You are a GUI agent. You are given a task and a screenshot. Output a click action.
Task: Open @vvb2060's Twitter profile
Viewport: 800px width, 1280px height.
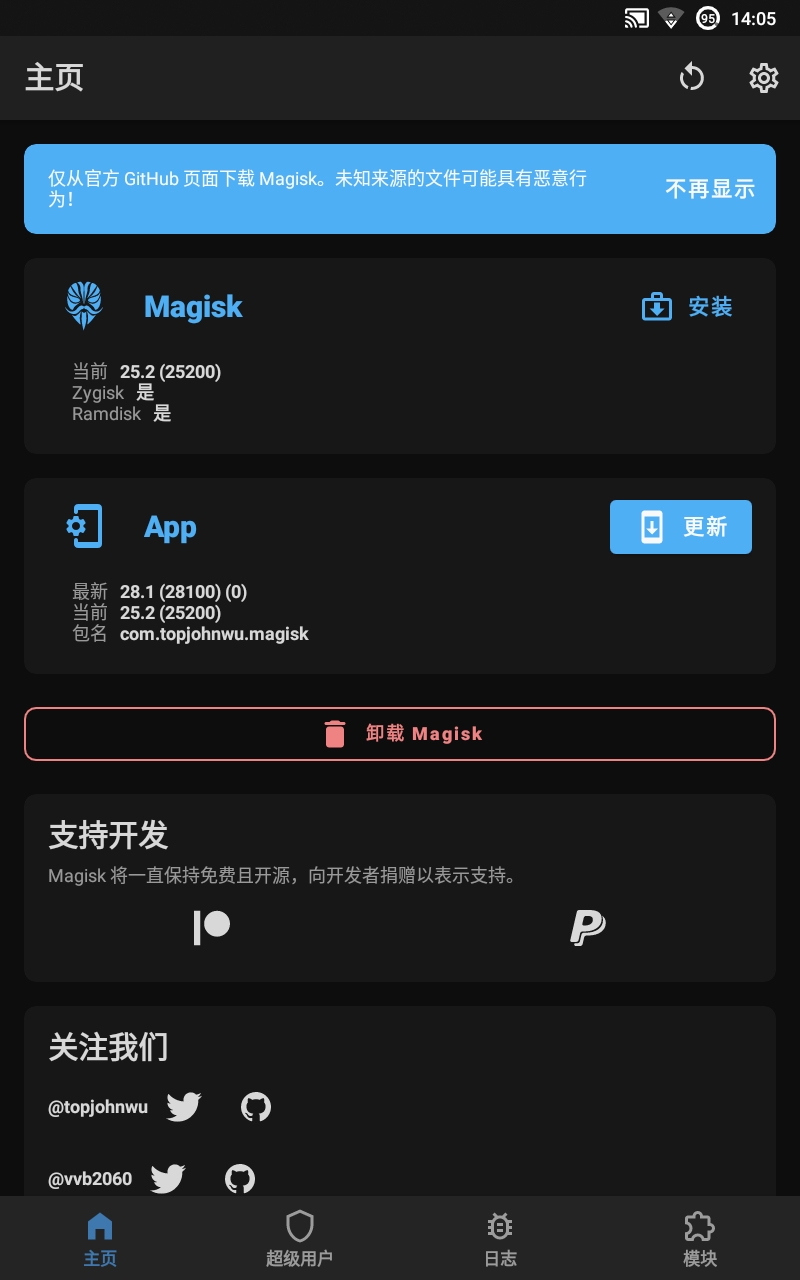tap(167, 1179)
